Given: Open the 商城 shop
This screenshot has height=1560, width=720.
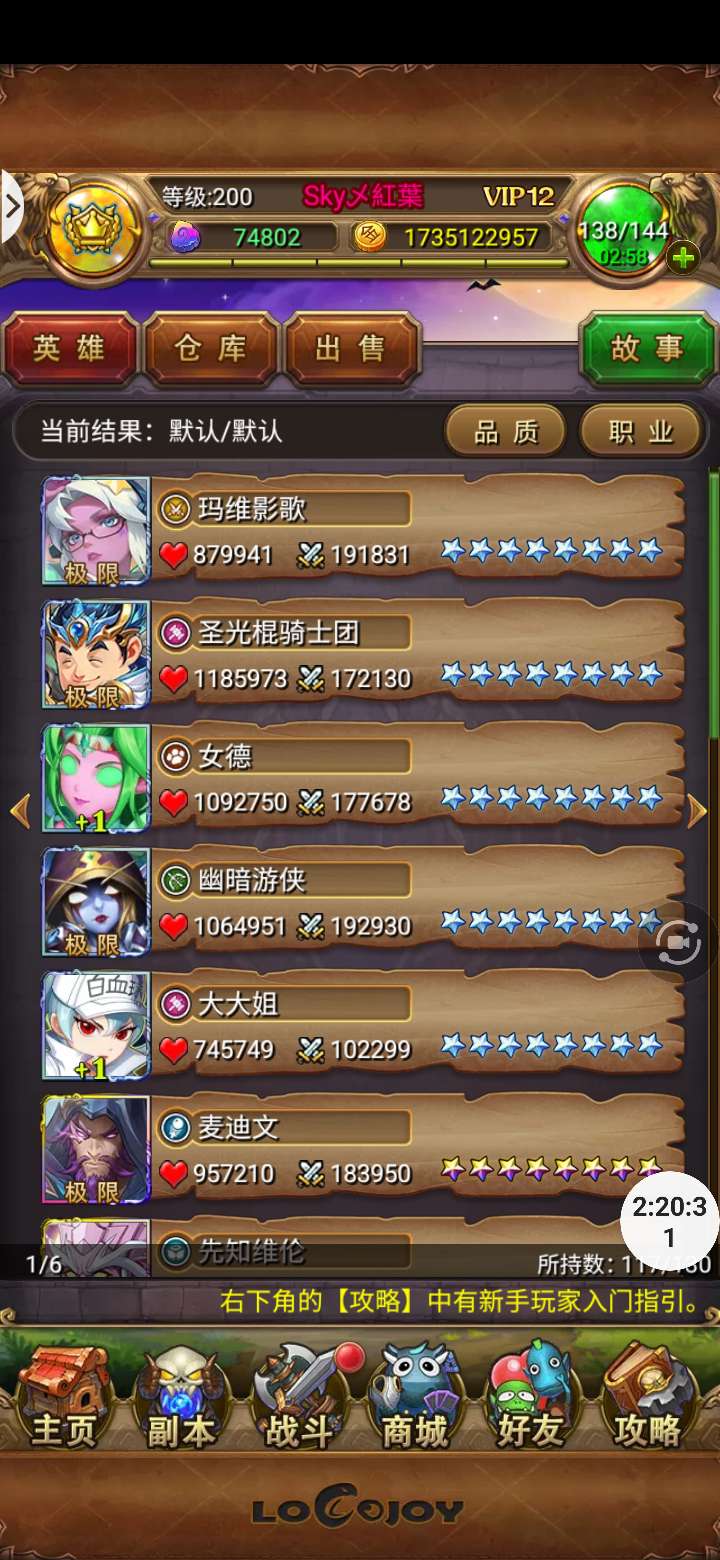Looking at the screenshot, I should point(414,1397).
